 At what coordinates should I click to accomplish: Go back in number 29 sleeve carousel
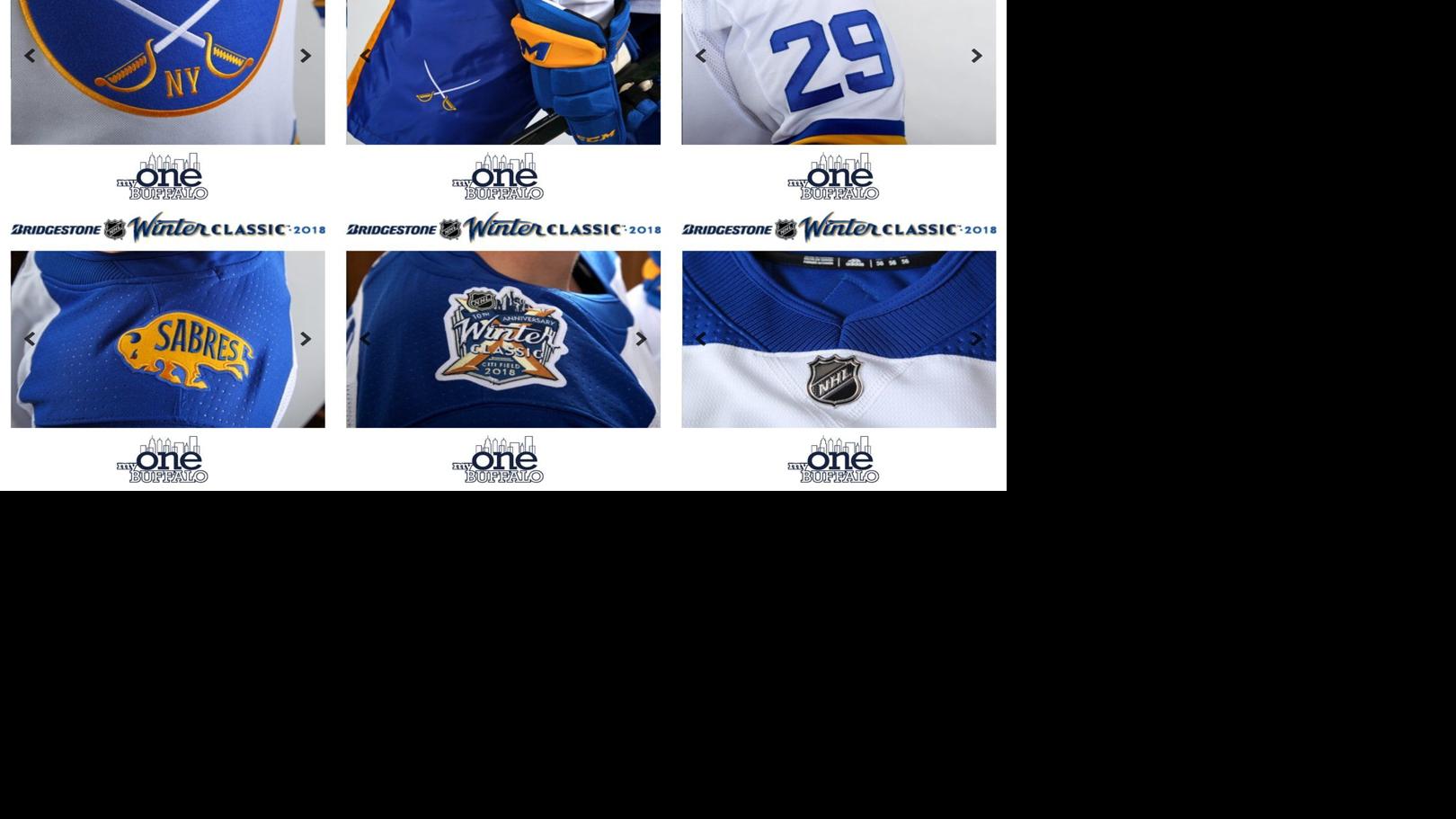click(x=701, y=56)
